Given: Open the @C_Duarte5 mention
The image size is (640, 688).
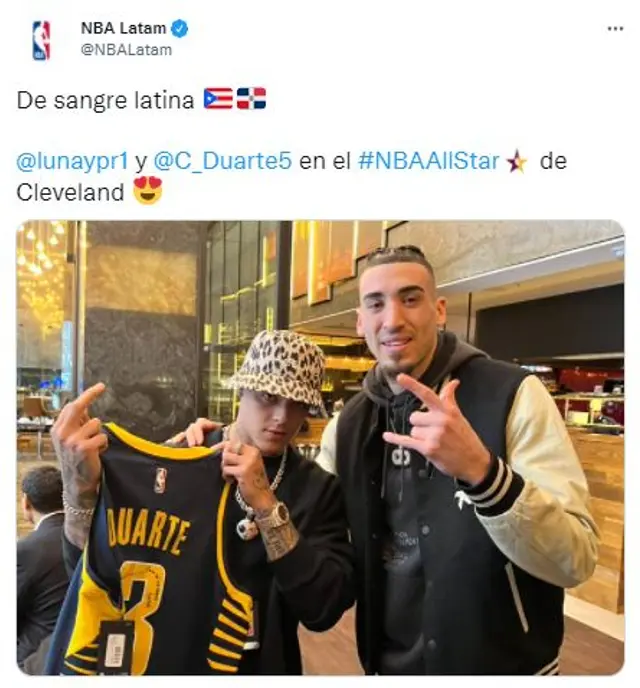Looking at the screenshot, I should 223,161.
